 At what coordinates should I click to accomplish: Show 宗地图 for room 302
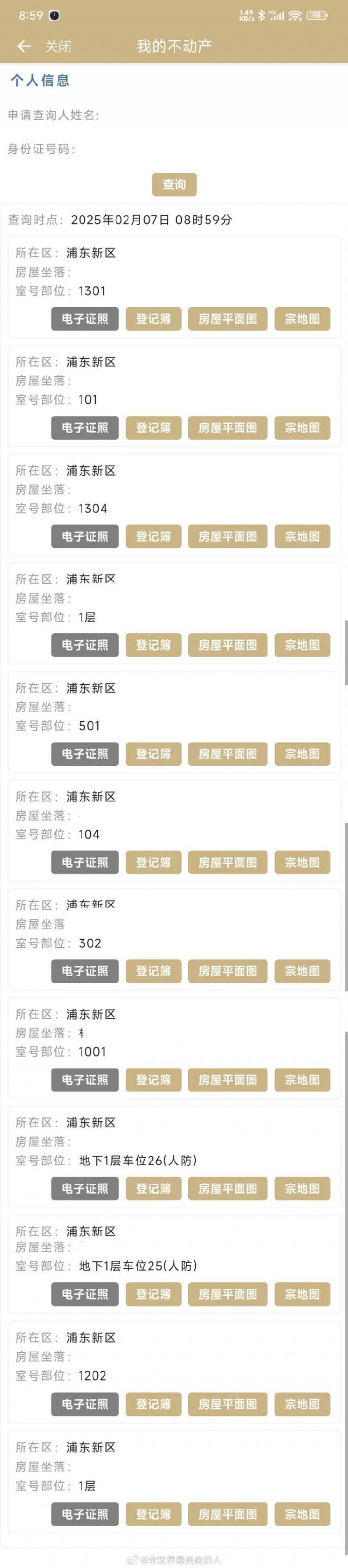(x=302, y=971)
